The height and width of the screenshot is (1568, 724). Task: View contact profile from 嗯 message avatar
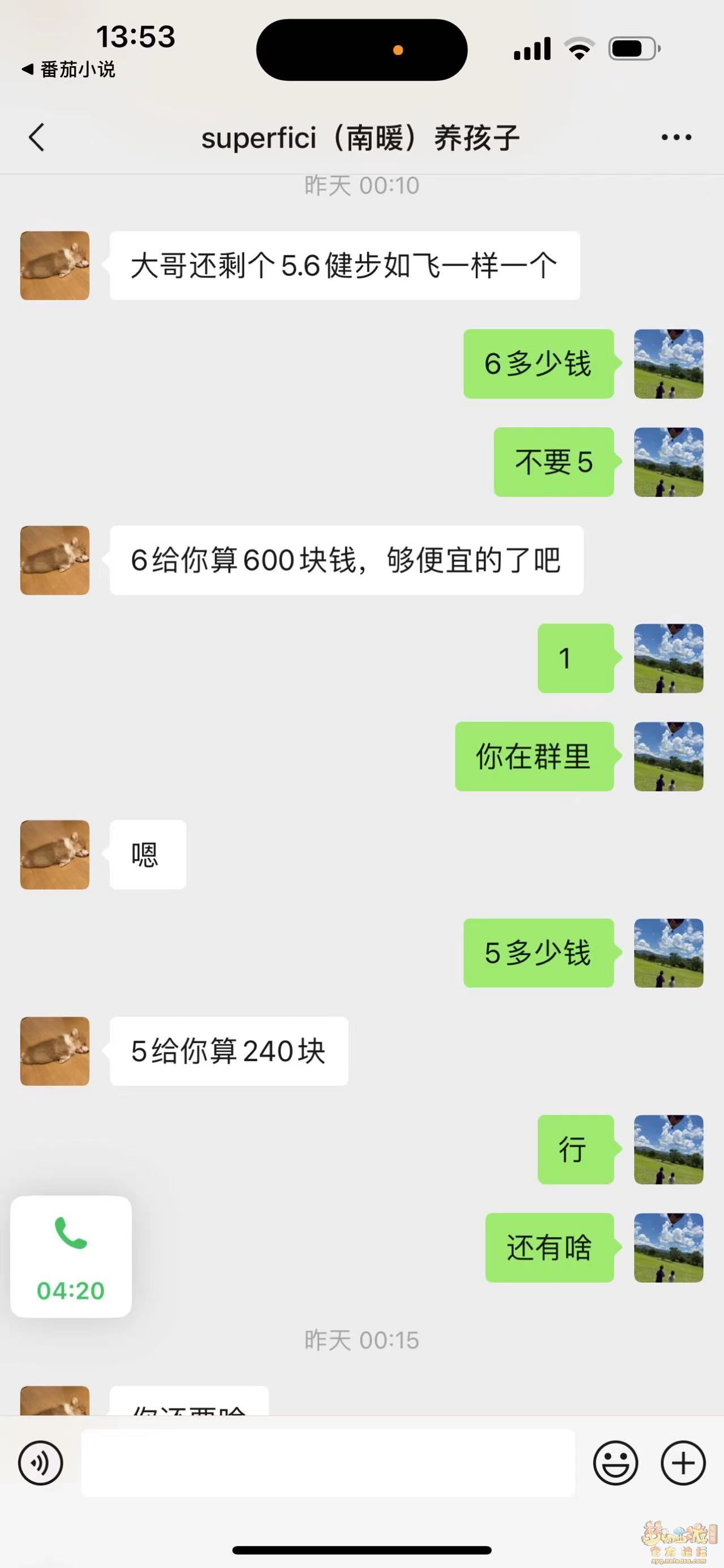point(55,855)
